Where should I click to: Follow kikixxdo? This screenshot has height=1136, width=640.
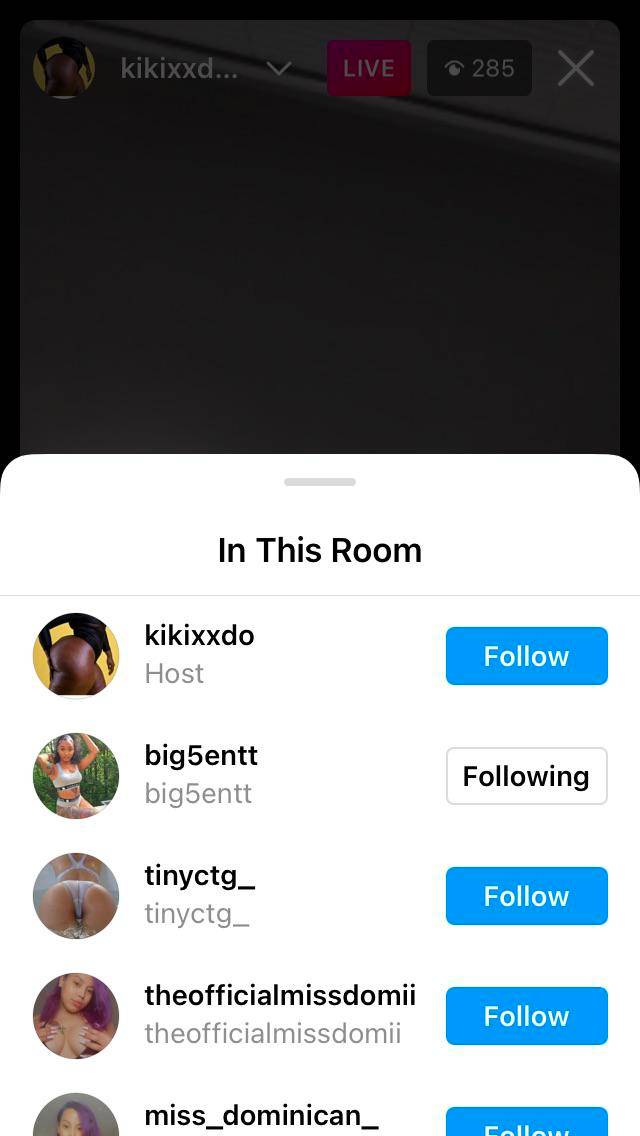coord(526,656)
